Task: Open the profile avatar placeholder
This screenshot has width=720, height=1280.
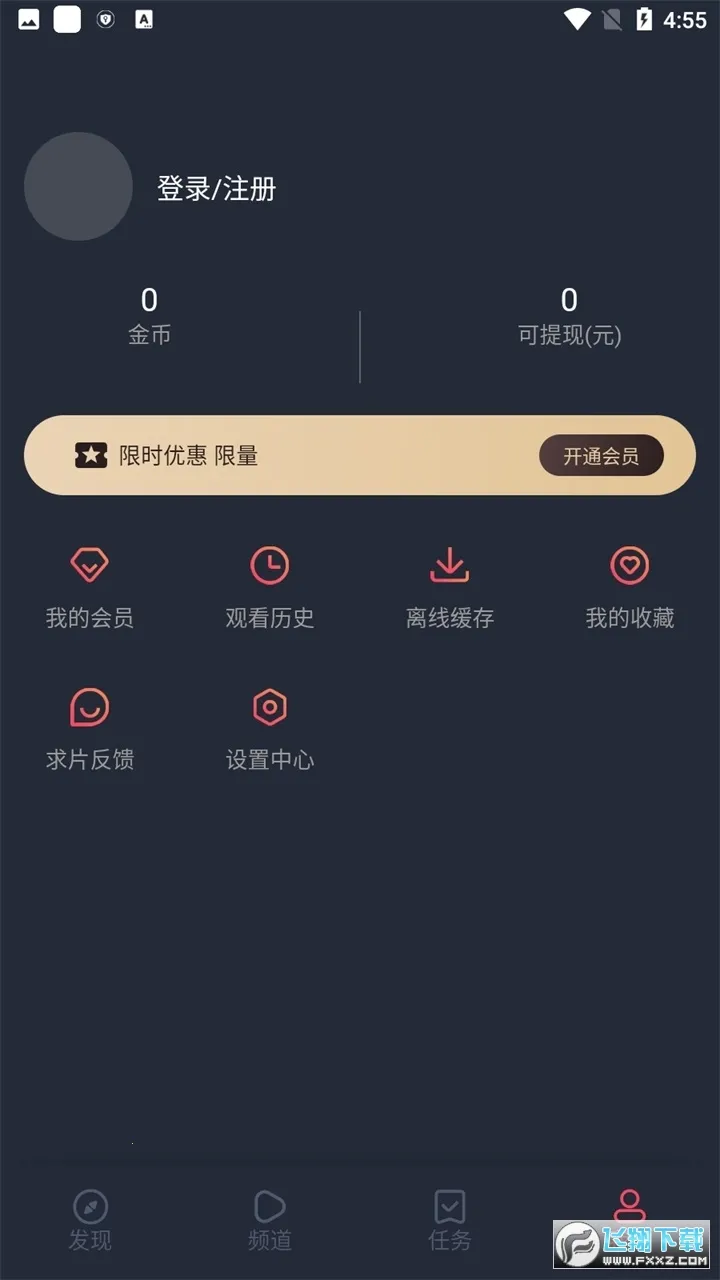Action: [78, 187]
